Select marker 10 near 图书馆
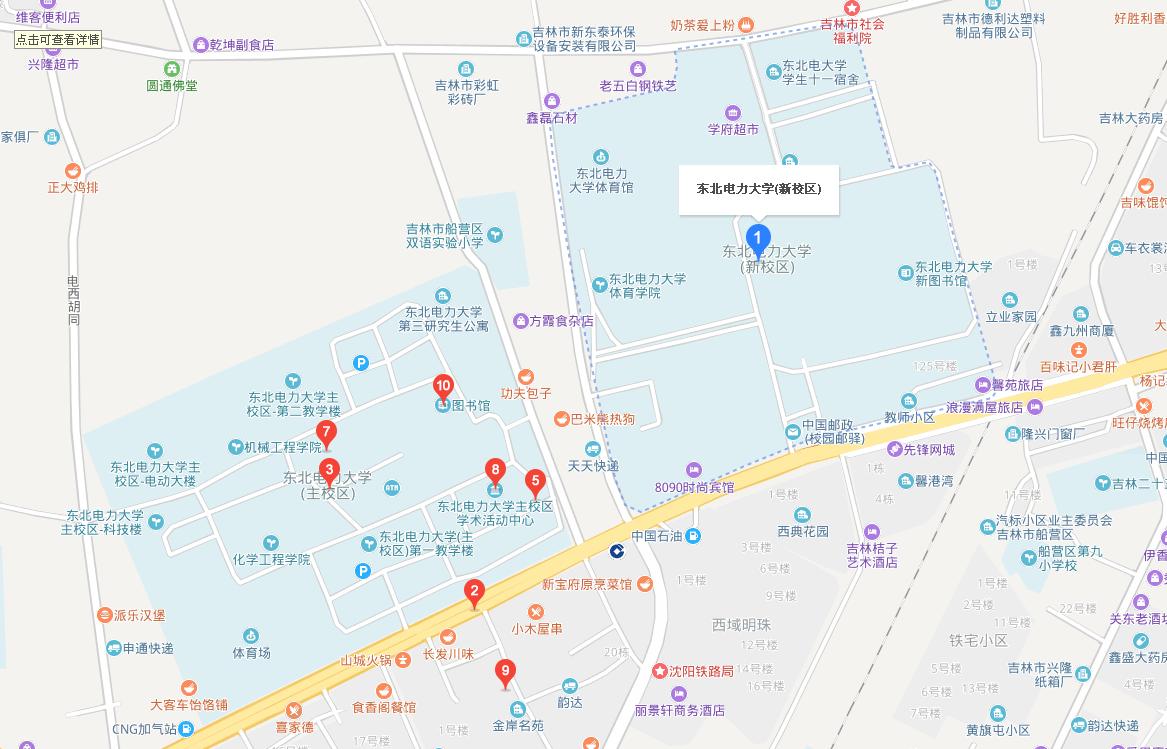1167x749 pixels. 443,386
